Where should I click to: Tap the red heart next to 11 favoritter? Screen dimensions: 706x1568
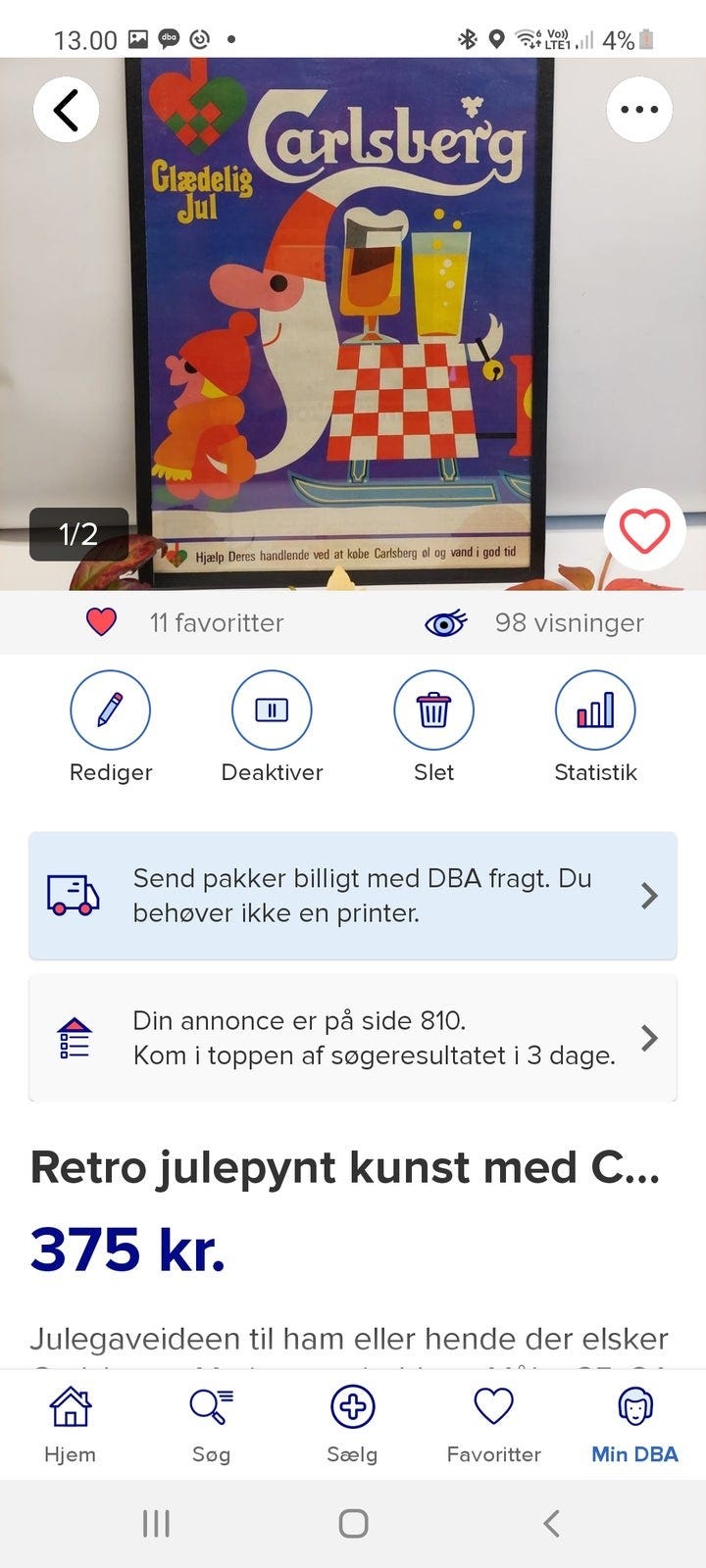point(101,622)
